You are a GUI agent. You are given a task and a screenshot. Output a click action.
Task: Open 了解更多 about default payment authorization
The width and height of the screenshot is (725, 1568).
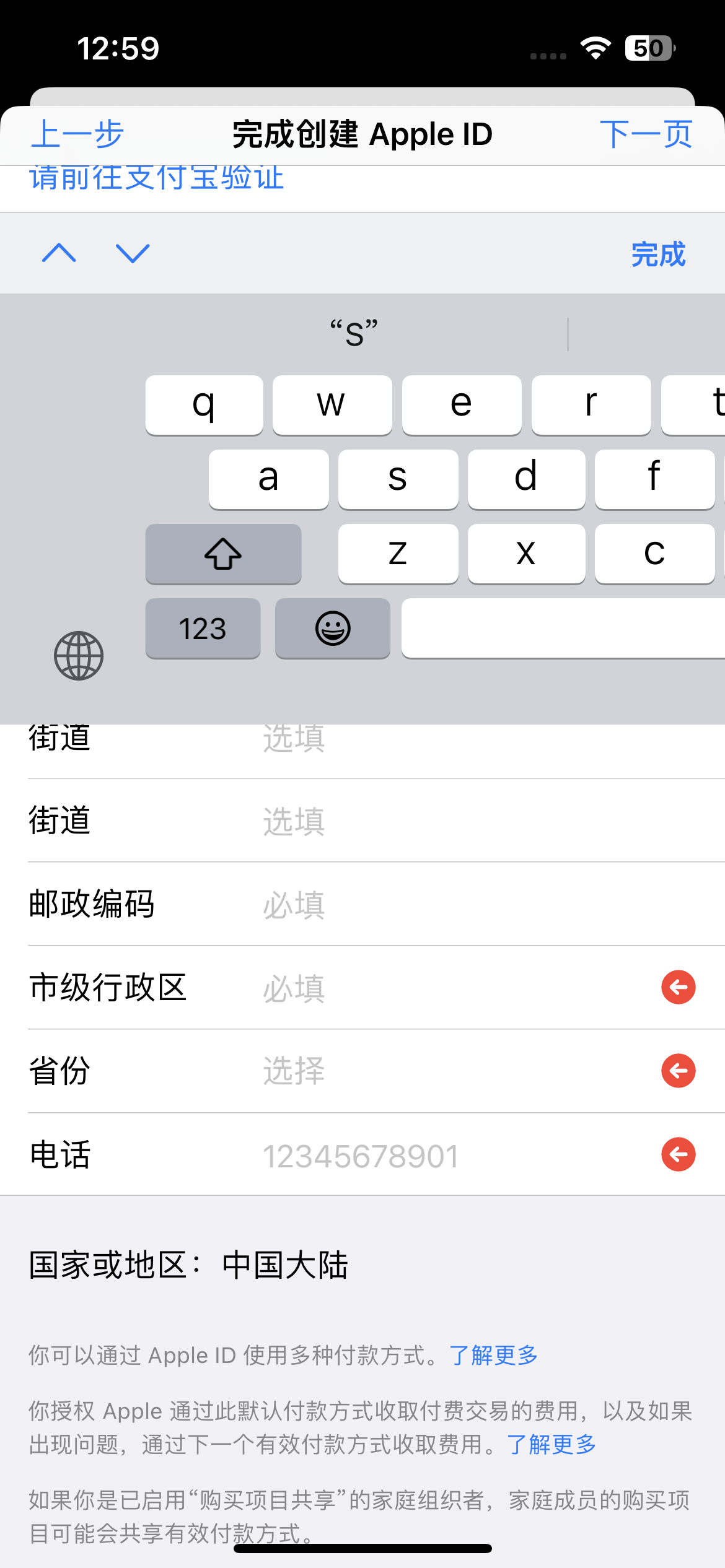pyautogui.click(x=551, y=1445)
